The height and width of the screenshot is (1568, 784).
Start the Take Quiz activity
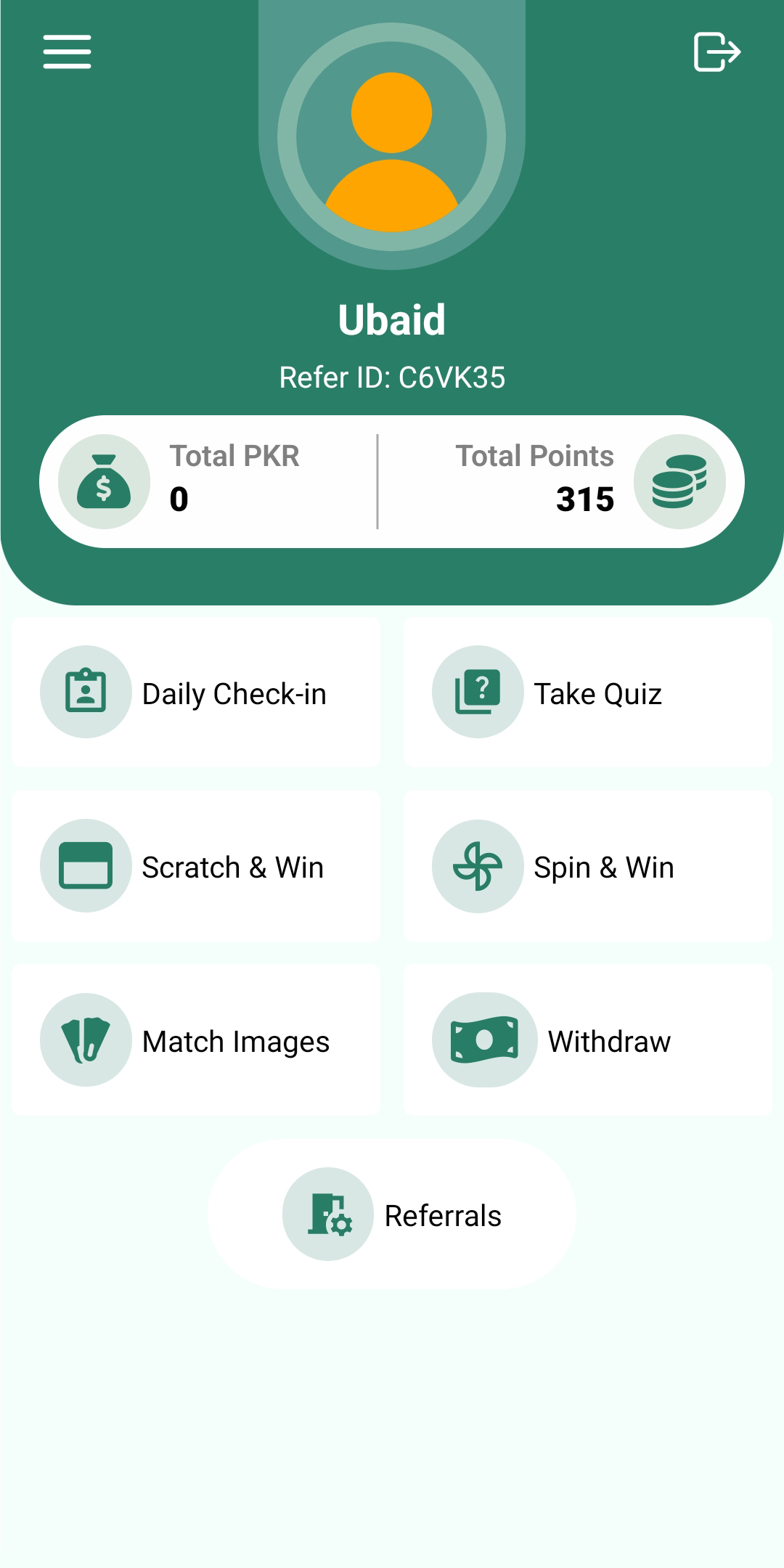pyautogui.click(x=587, y=693)
